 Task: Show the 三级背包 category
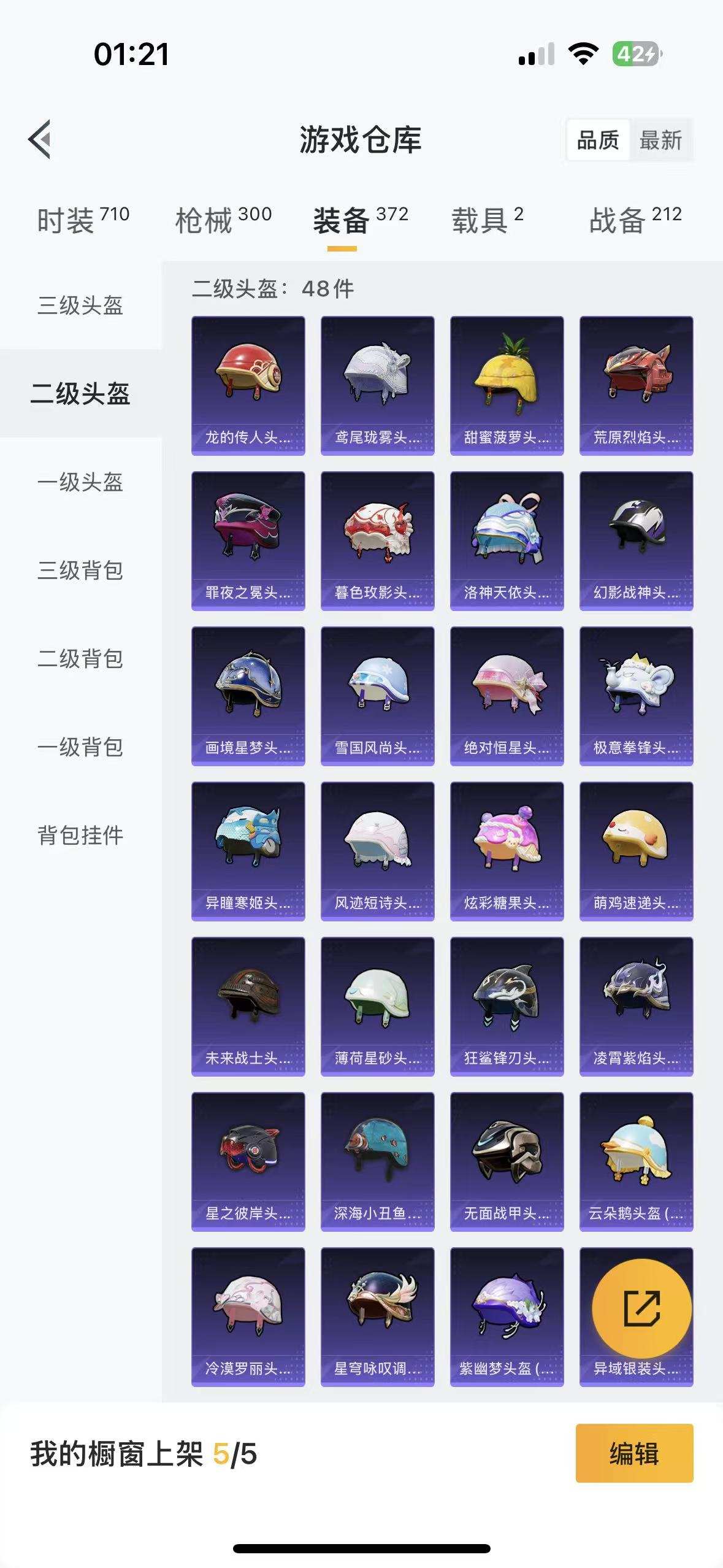click(80, 571)
